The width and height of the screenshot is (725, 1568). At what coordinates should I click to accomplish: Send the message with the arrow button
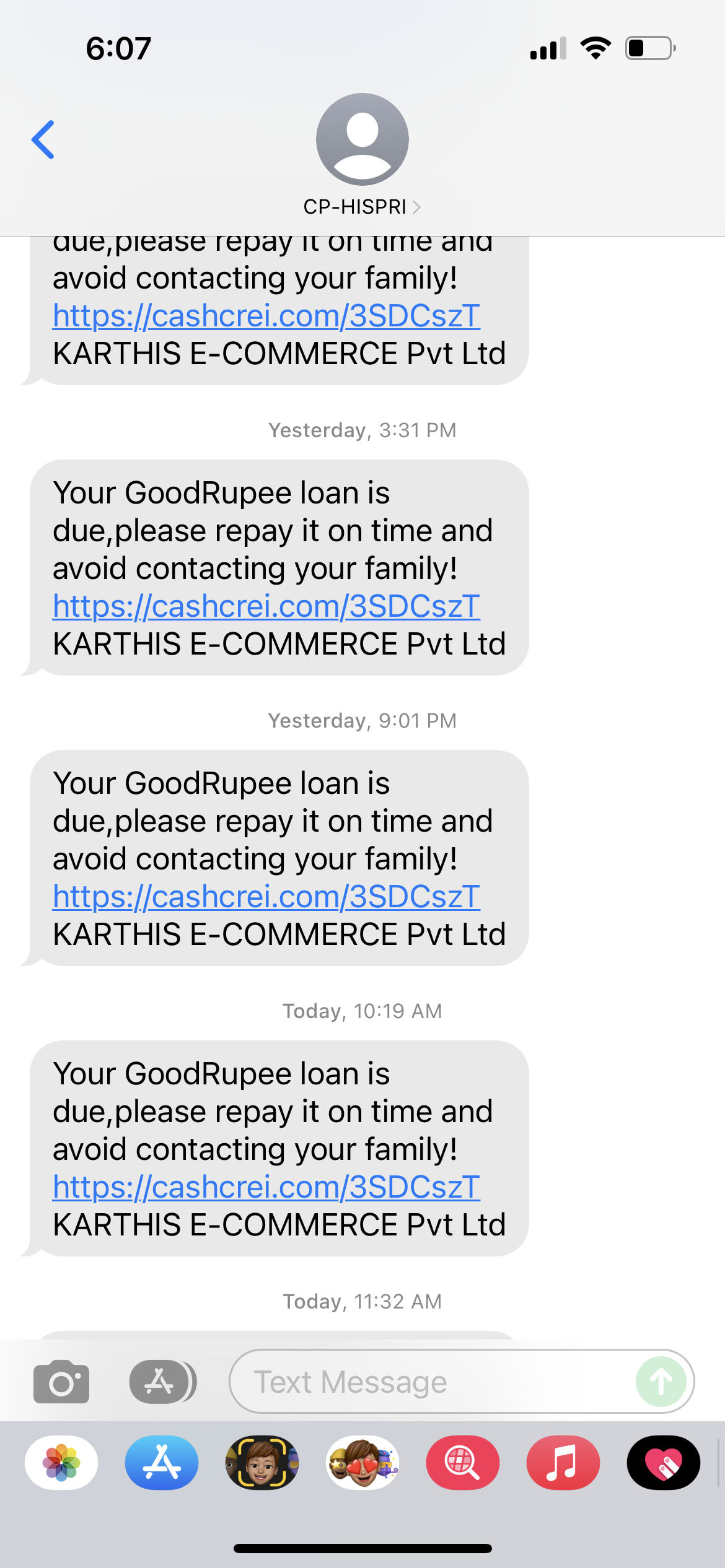pos(661,1382)
